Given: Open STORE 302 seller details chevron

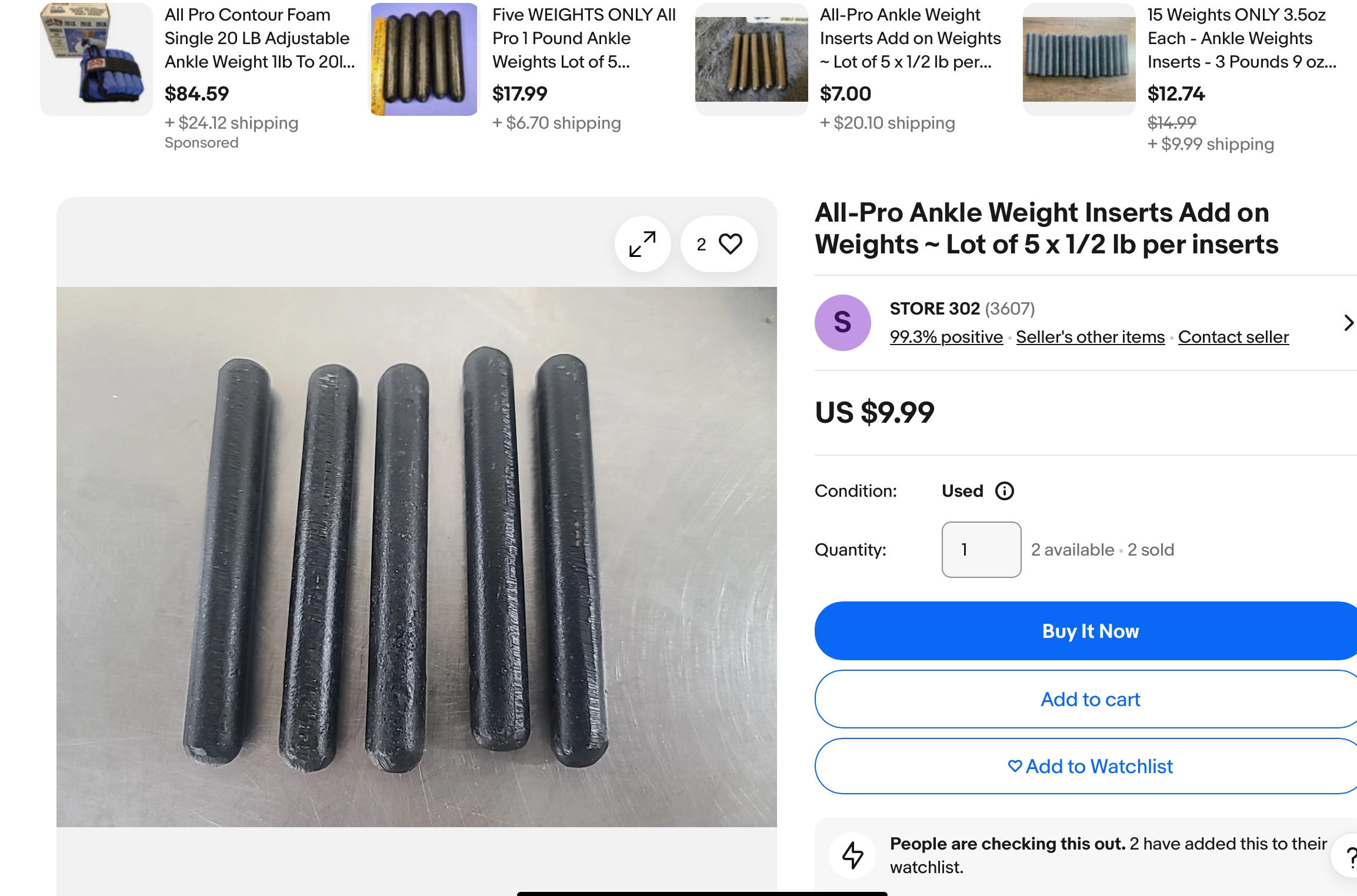Looking at the screenshot, I should (x=1348, y=323).
